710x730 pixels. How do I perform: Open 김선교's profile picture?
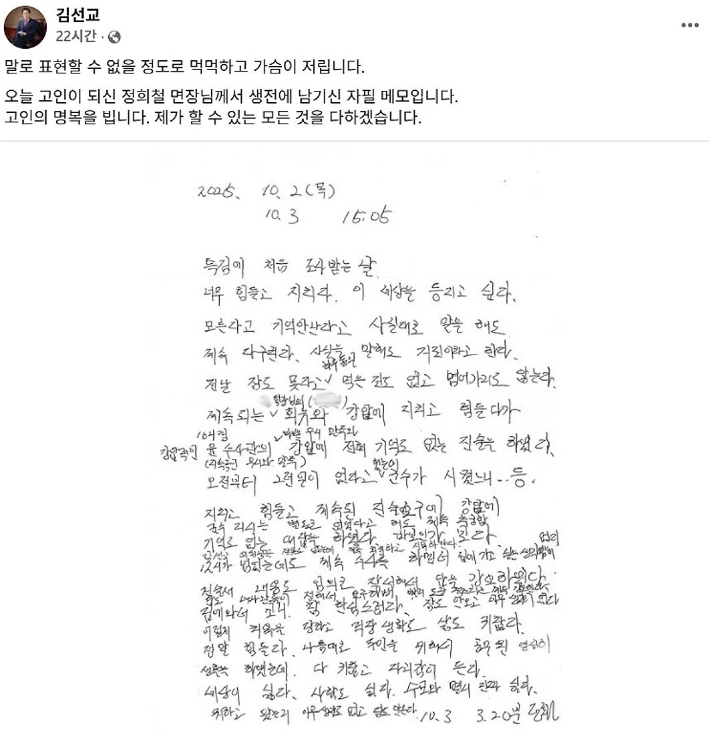click(x=25, y=26)
